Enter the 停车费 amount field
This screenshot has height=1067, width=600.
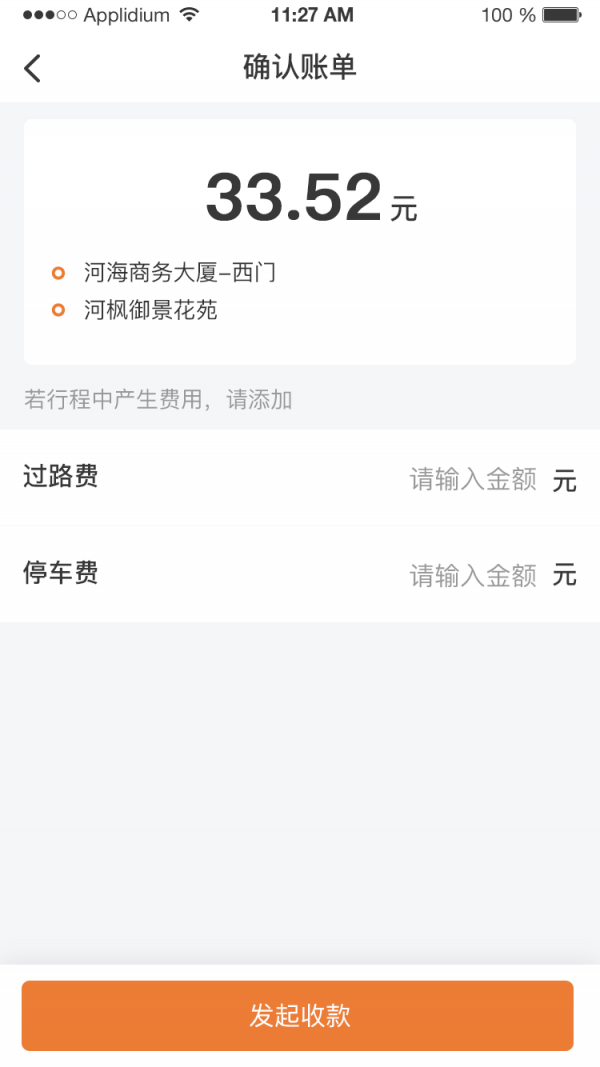(473, 576)
